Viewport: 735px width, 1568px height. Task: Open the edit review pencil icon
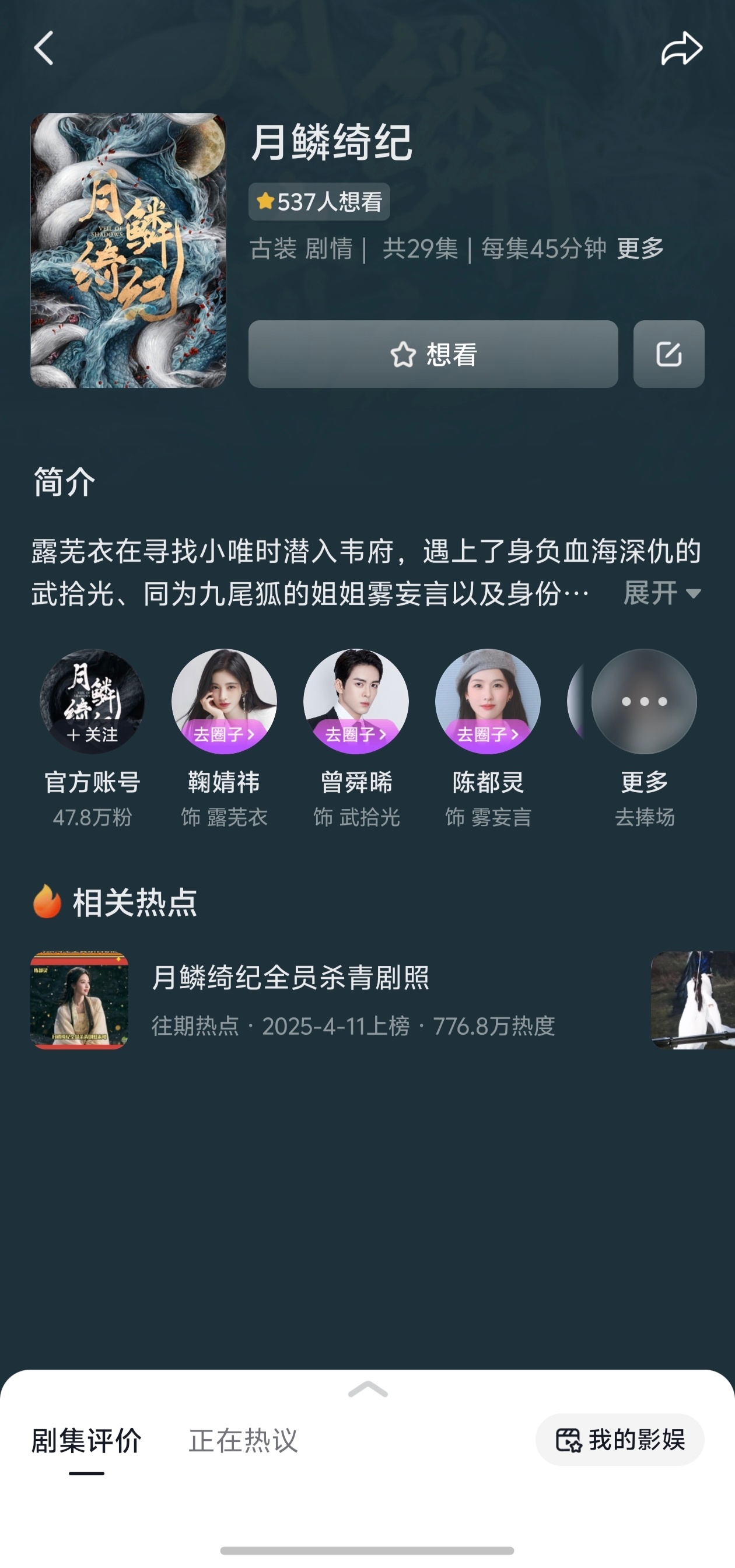click(667, 355)
